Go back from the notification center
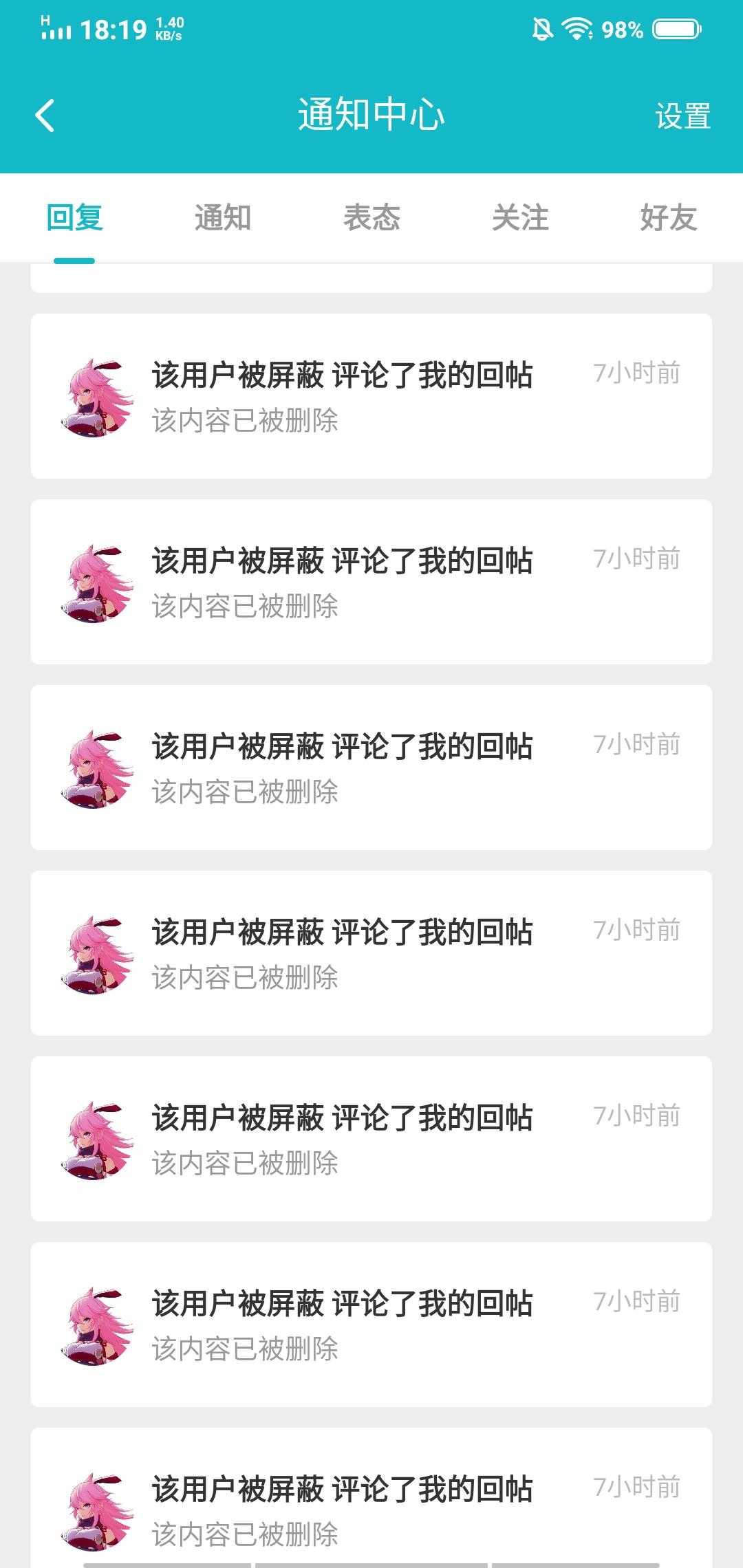 point(45,116)
